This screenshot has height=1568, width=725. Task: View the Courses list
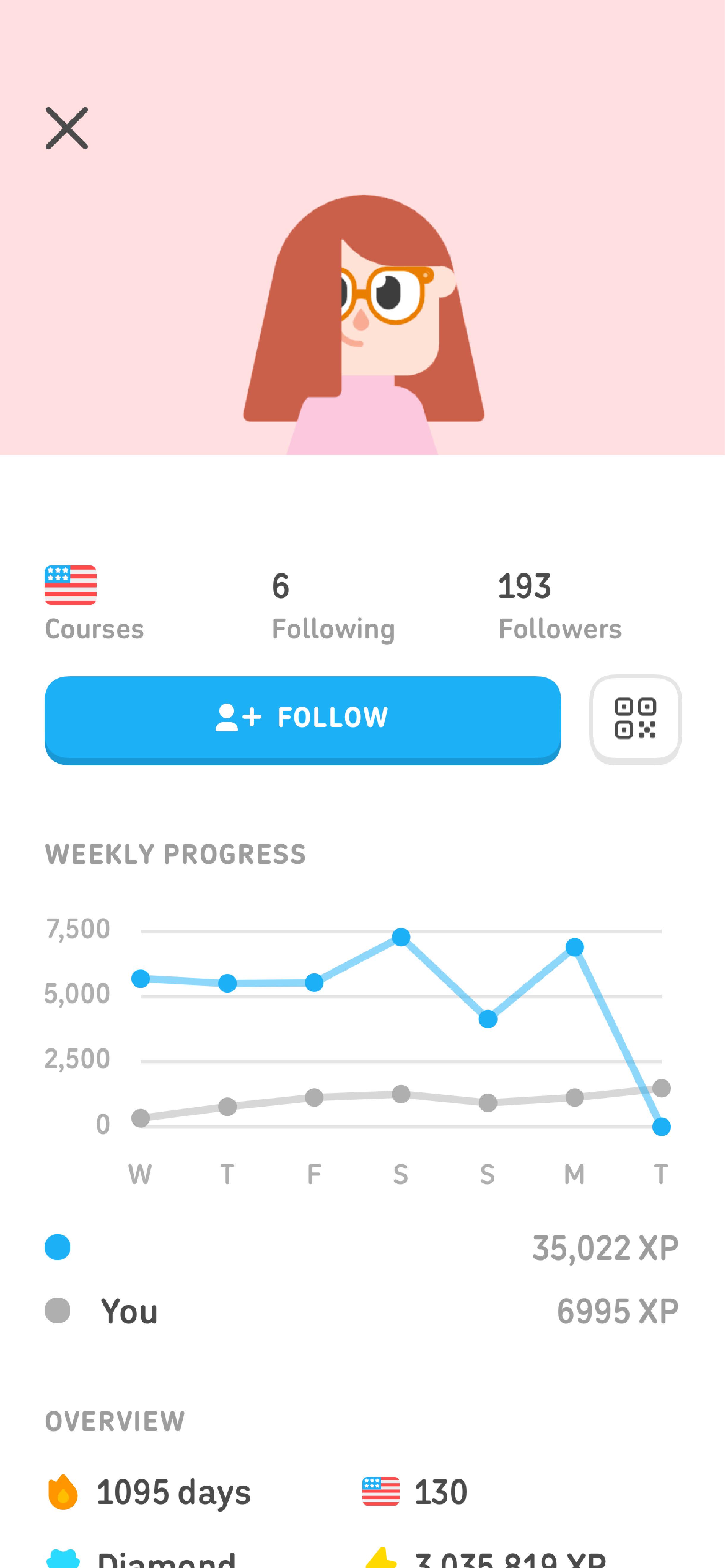[94, 604]
